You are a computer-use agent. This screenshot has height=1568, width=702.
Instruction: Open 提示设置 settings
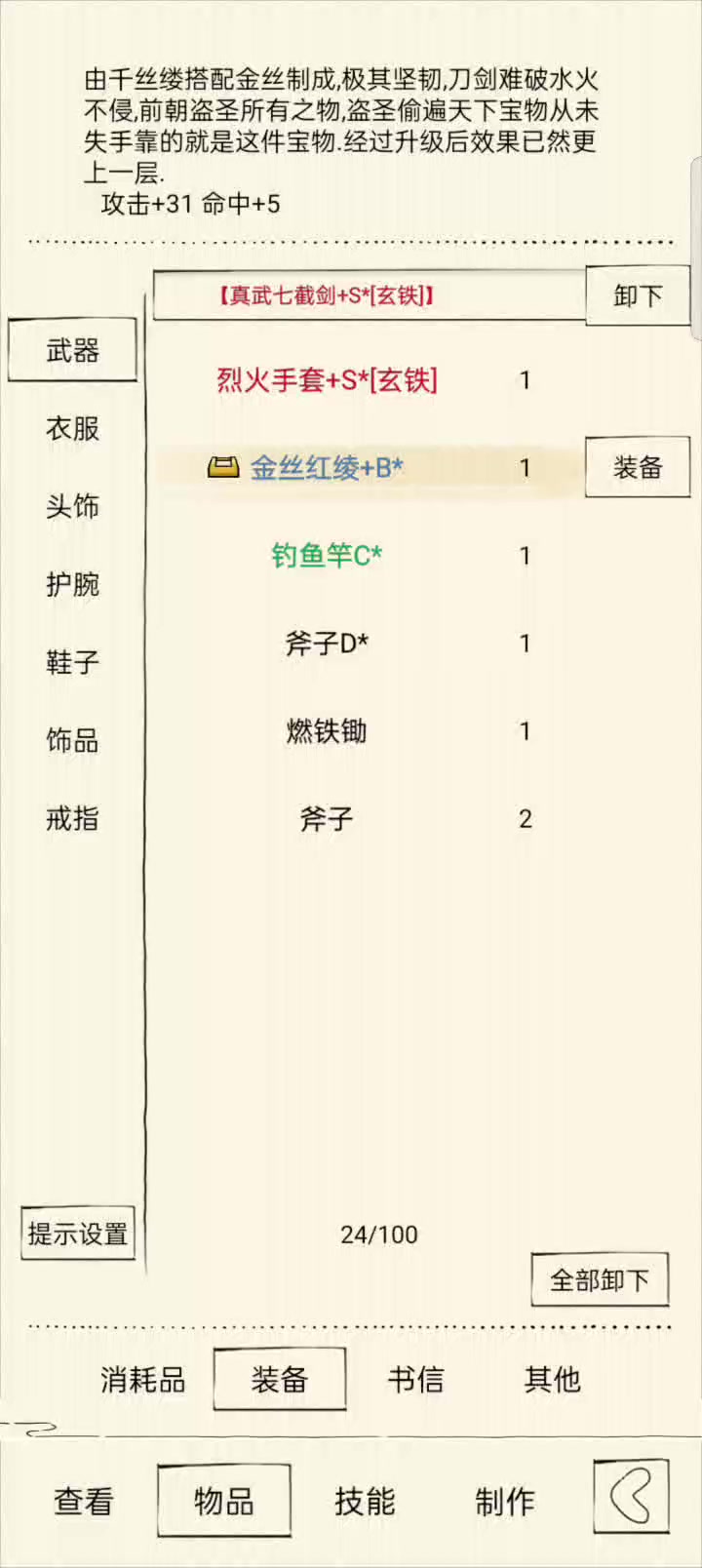click(x=78, y=1235)
